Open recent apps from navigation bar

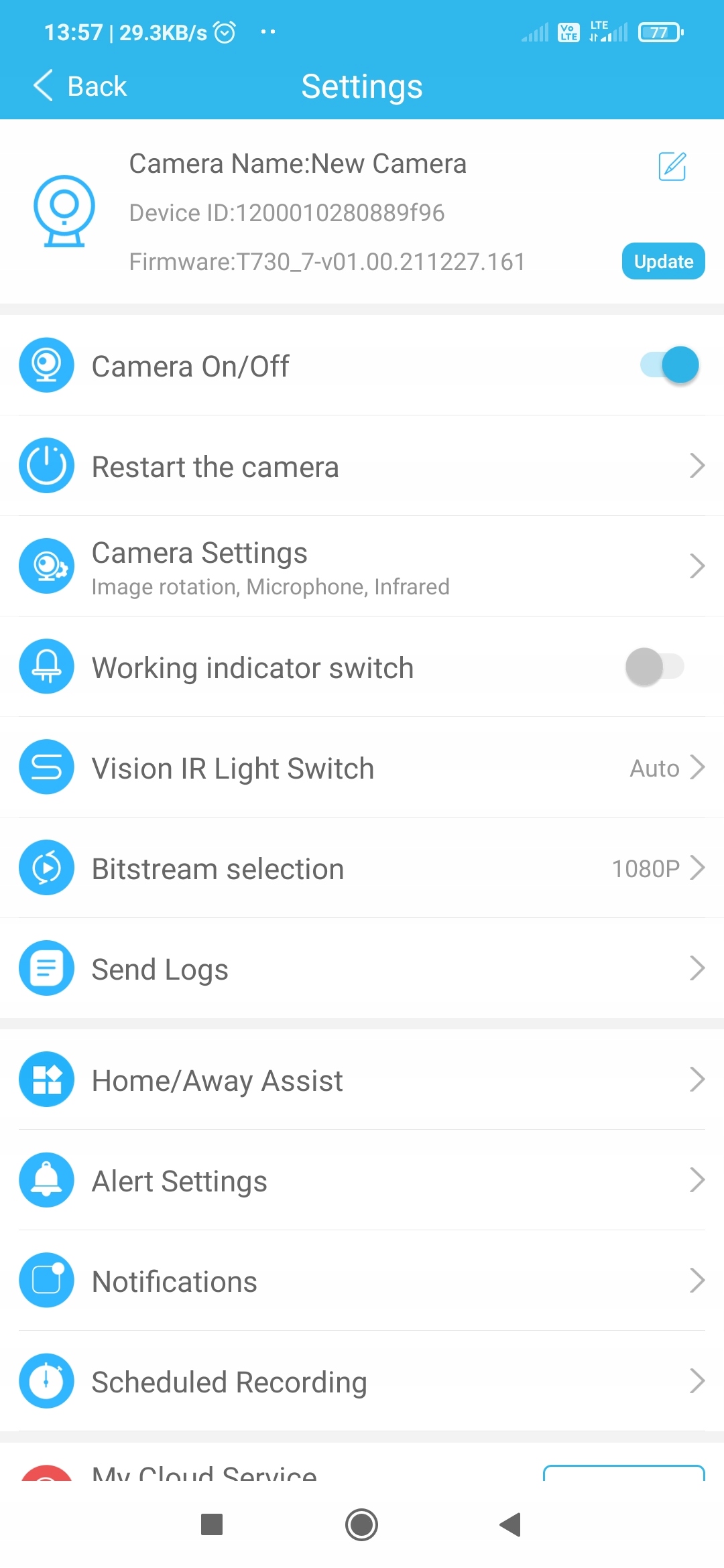coord(212,1525)
